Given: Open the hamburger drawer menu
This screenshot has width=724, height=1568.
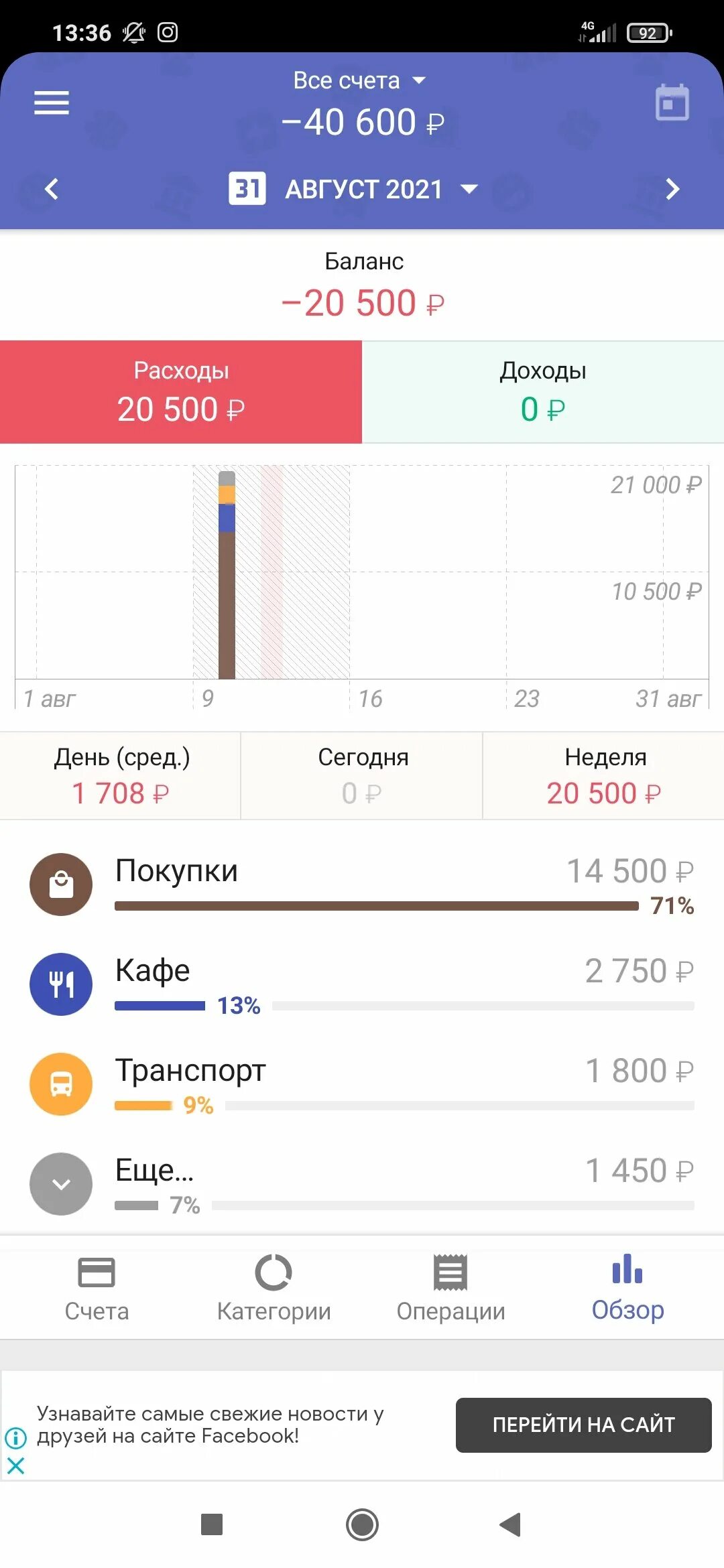Looking at the screenshot, I should pos(52,103).
